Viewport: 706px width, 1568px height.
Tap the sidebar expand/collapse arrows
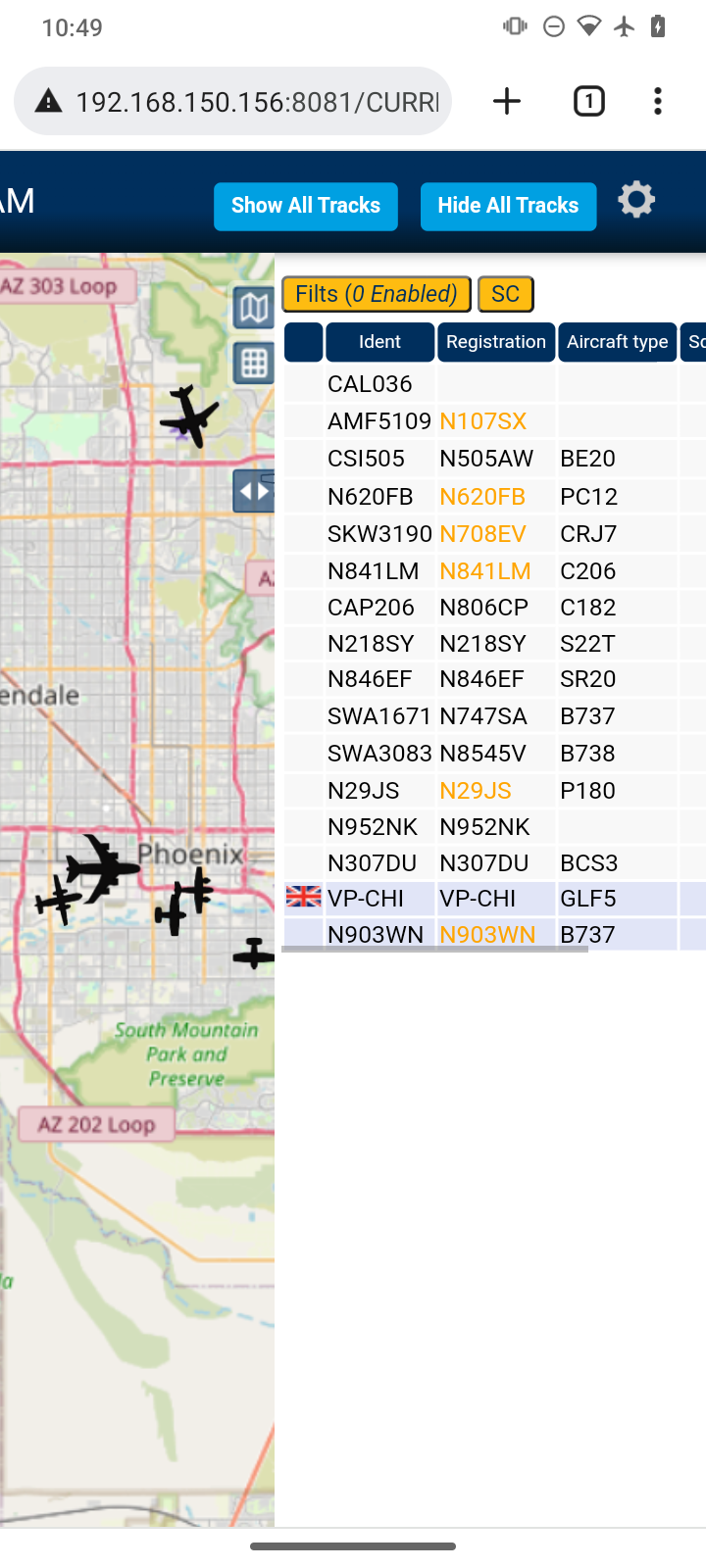254,491
